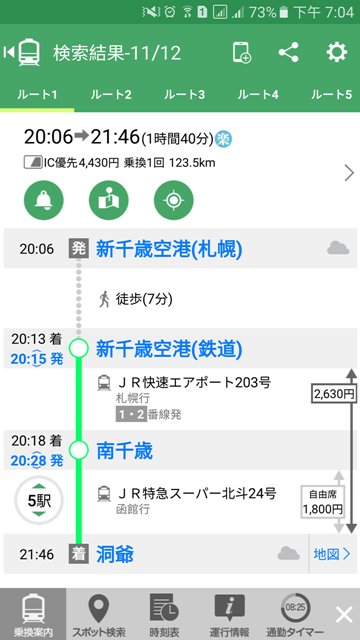Image resolution: width=360 pixels, height=640 pixels.
Task: Open the settings gear
Action: [x=337, y=53]
